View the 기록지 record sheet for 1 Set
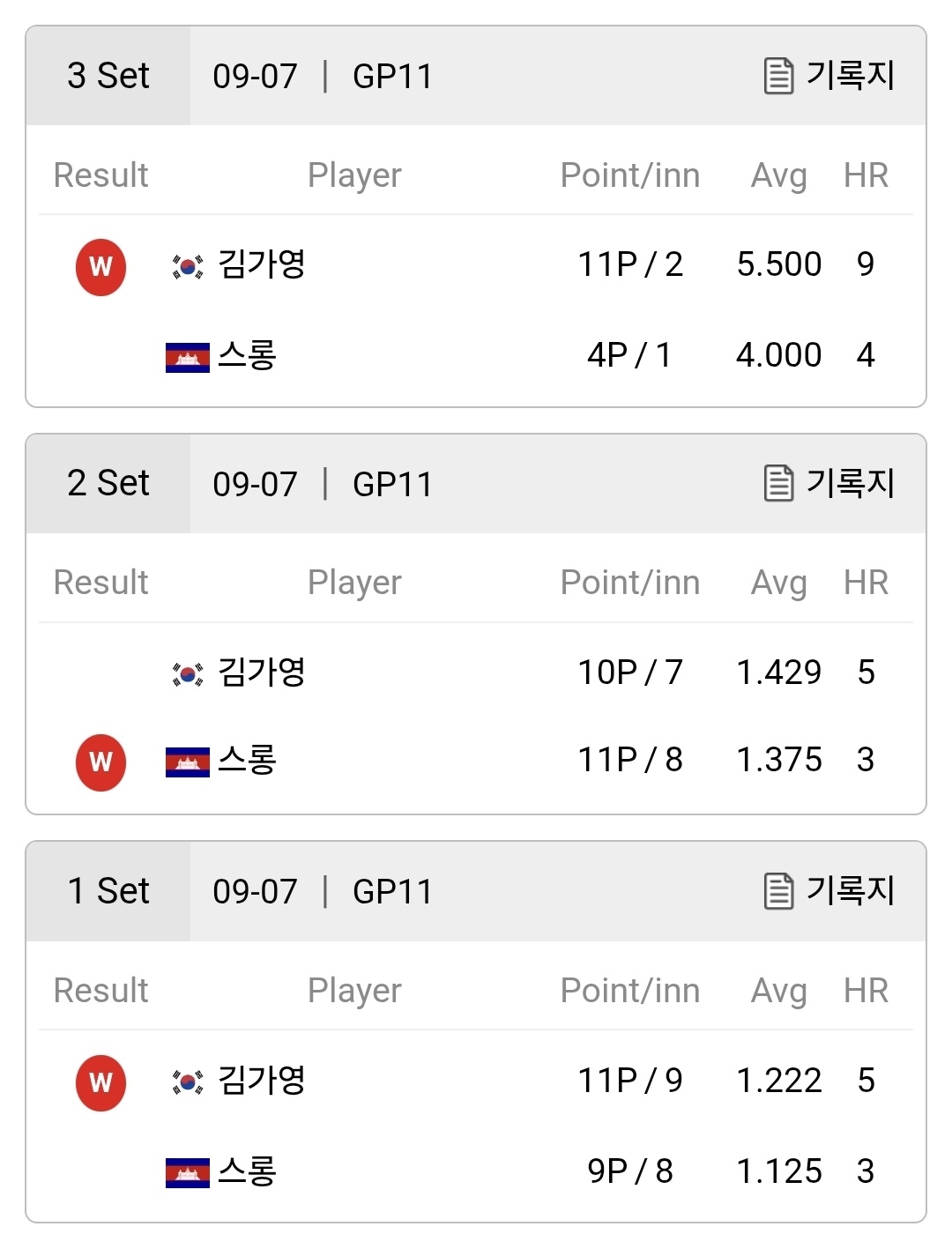Screen dimensions: 952x1234 (829, 891)
